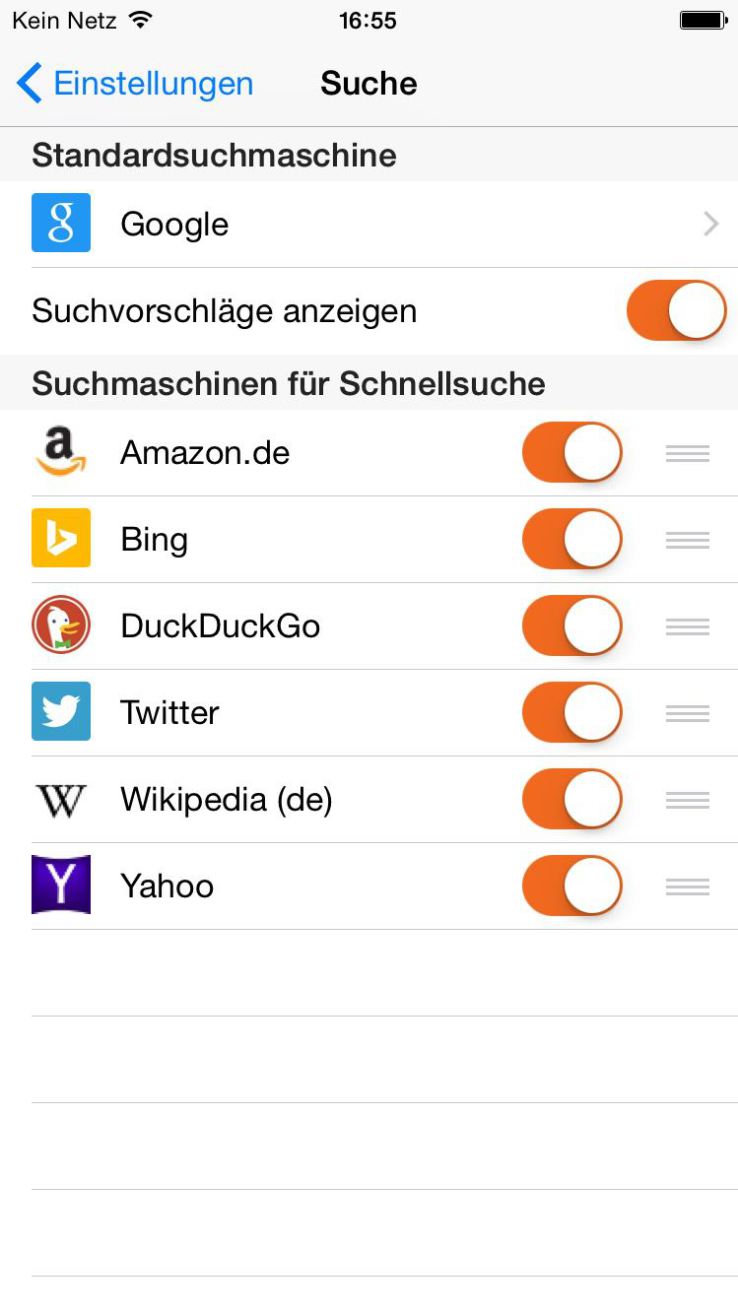Disable Amazon.de quick search
The height and width of the screenshot is (1314, 738).
coord(572,453)
